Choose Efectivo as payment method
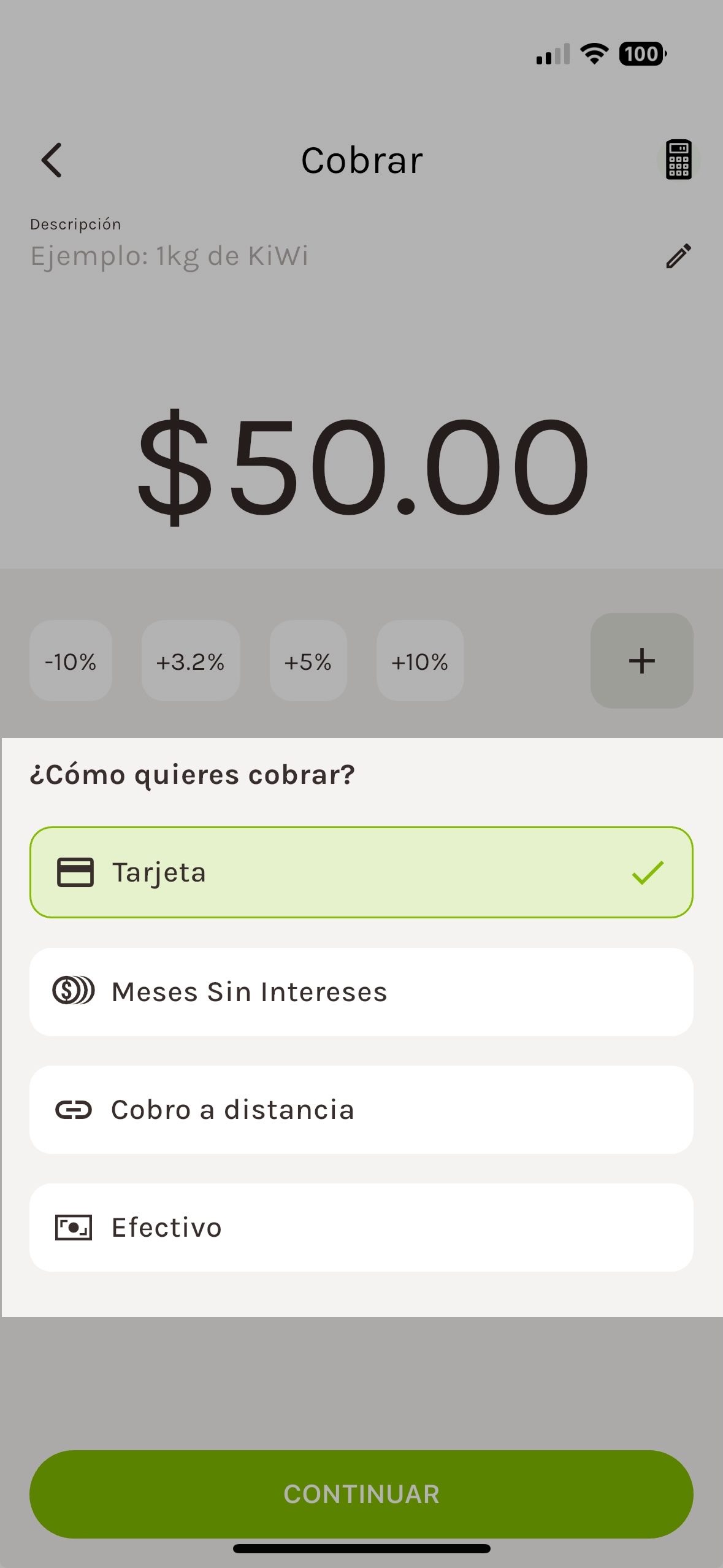This screenshot has width=723, height=1568. (361, 1228)
